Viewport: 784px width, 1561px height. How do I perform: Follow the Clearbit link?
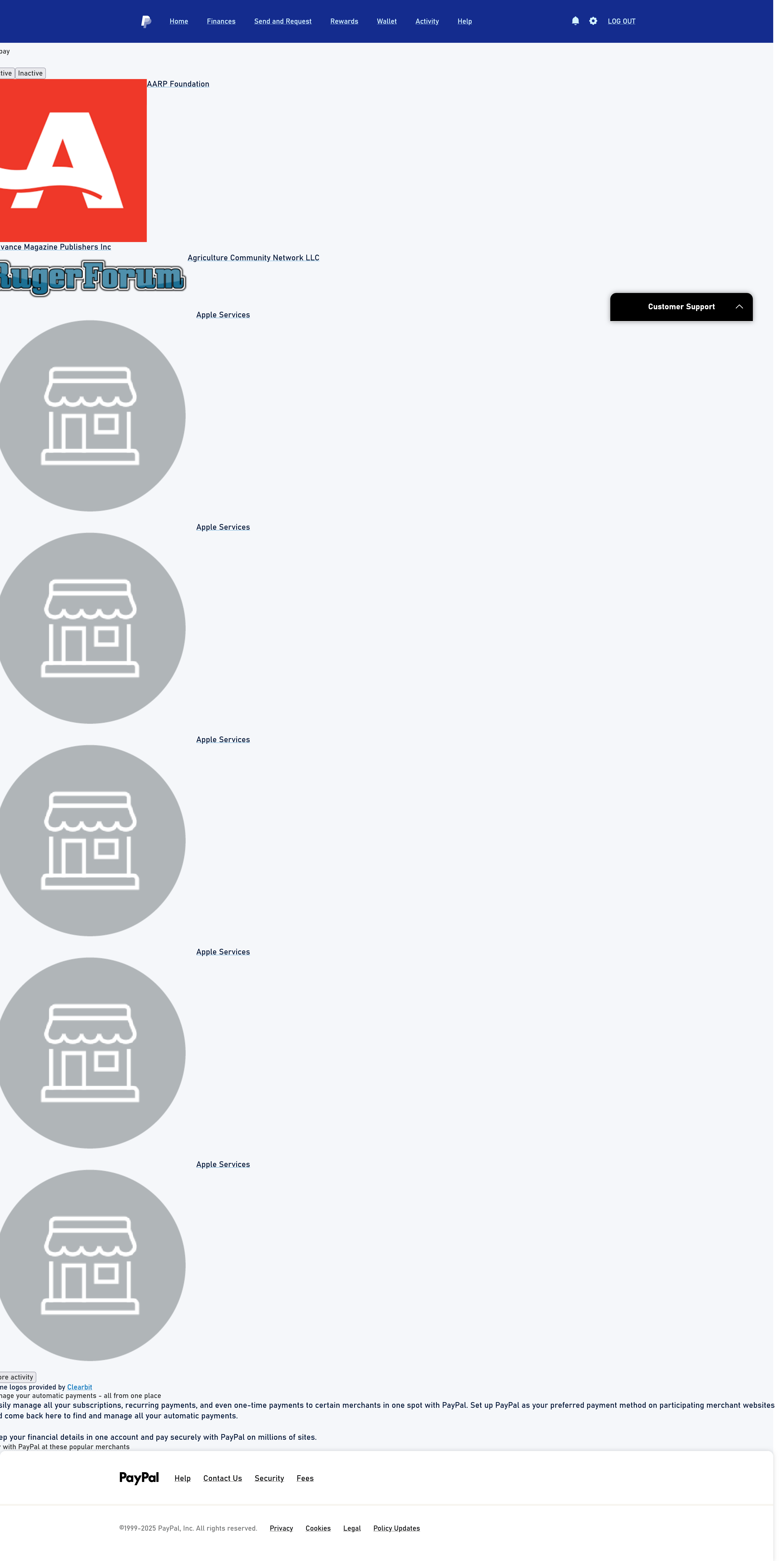coord(79,1387)
